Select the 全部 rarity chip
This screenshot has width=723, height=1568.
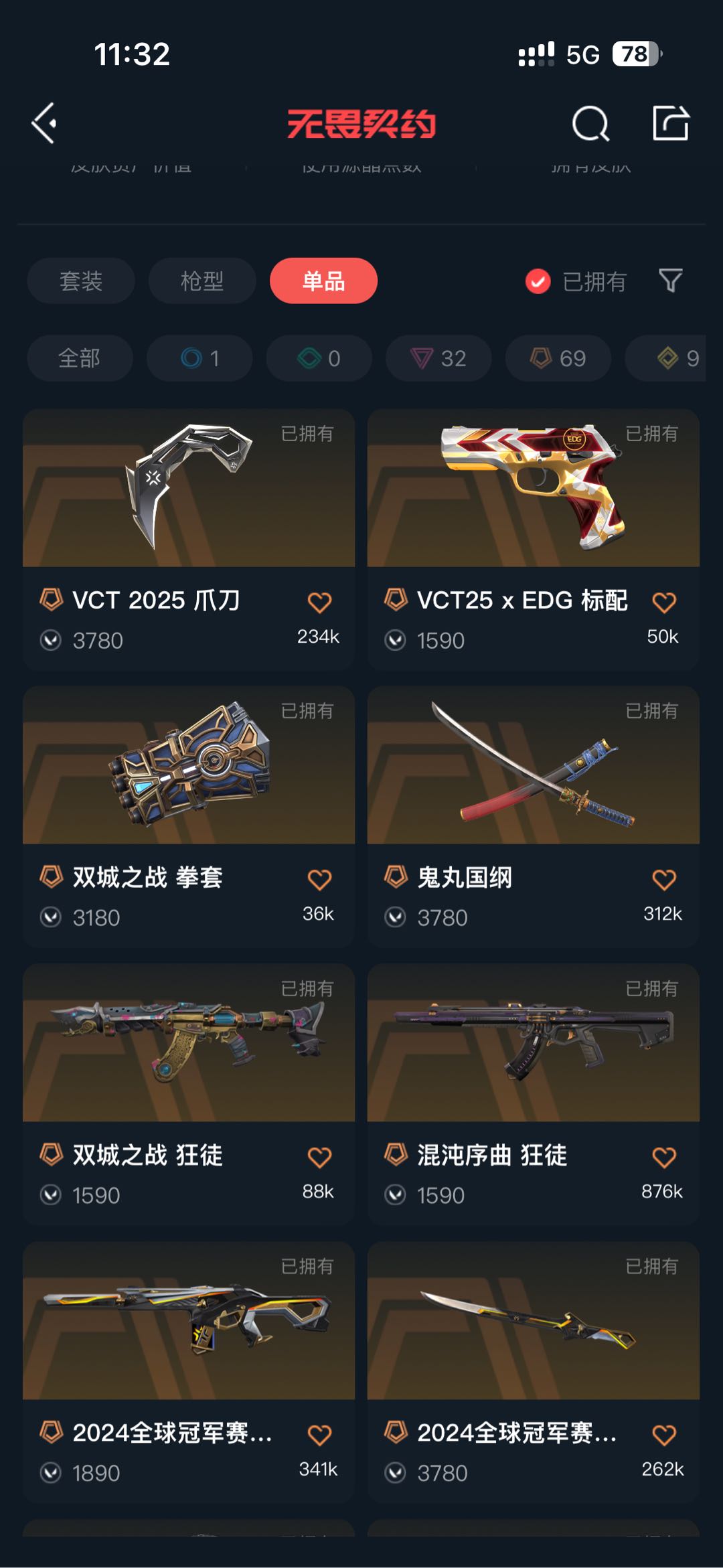pyautogui.click(x=80, y=358)
